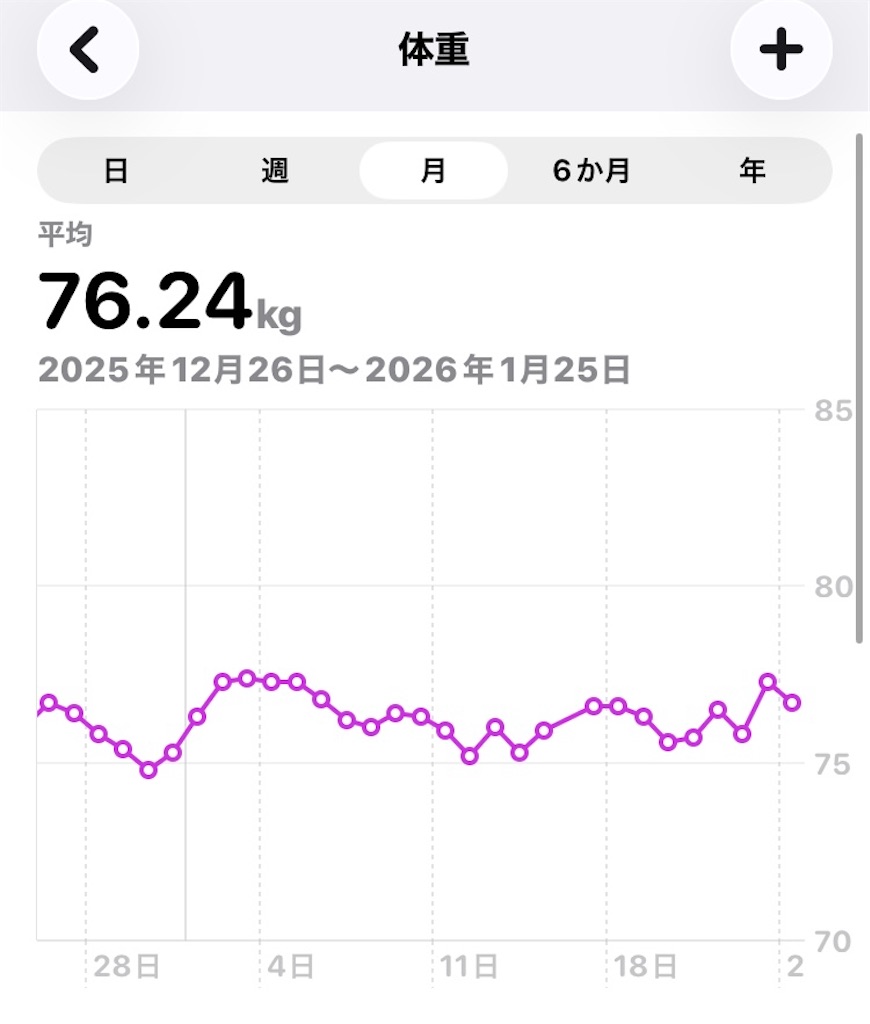Switch to the 日 view
Viewport: 870px width, 1024px height.
(116, 171)
